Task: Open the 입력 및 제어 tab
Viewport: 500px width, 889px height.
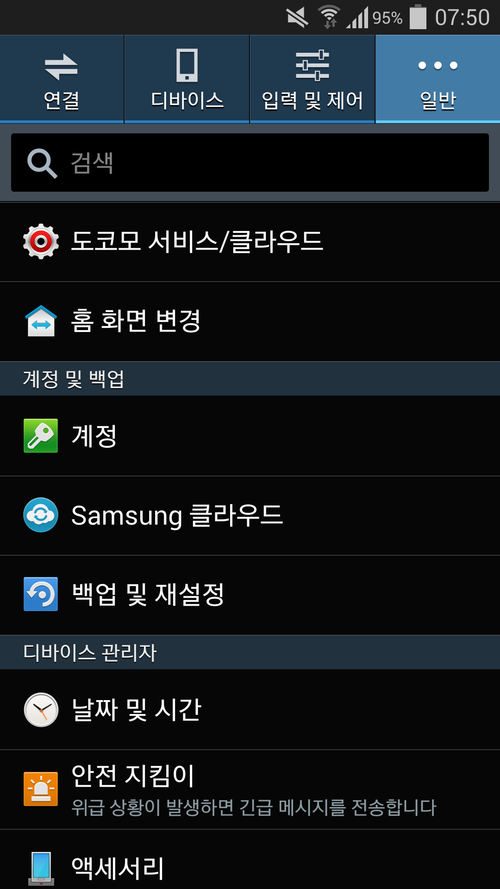Action: pos(312,78)
